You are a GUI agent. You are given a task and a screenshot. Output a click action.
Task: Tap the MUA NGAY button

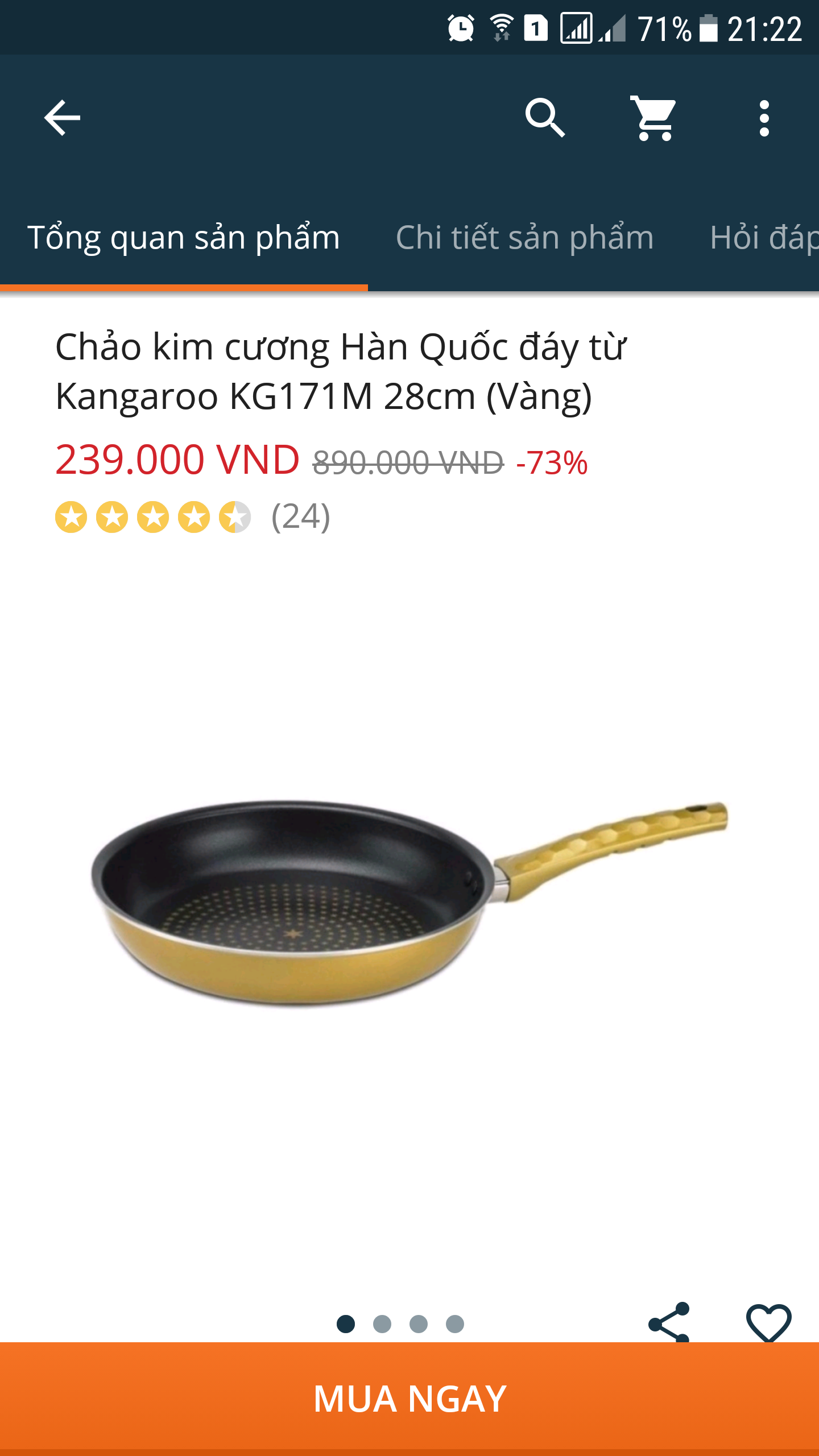point(409,1399)
